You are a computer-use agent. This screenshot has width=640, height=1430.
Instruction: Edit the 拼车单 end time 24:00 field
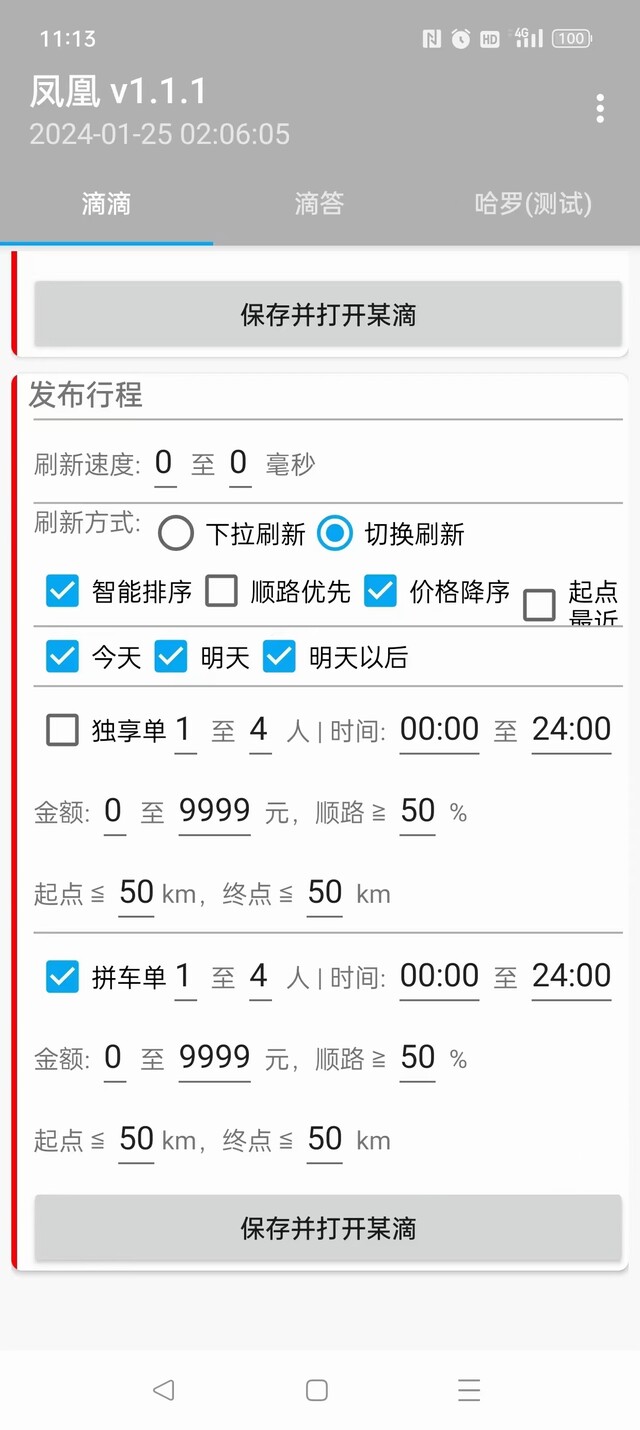pos(571,976)
